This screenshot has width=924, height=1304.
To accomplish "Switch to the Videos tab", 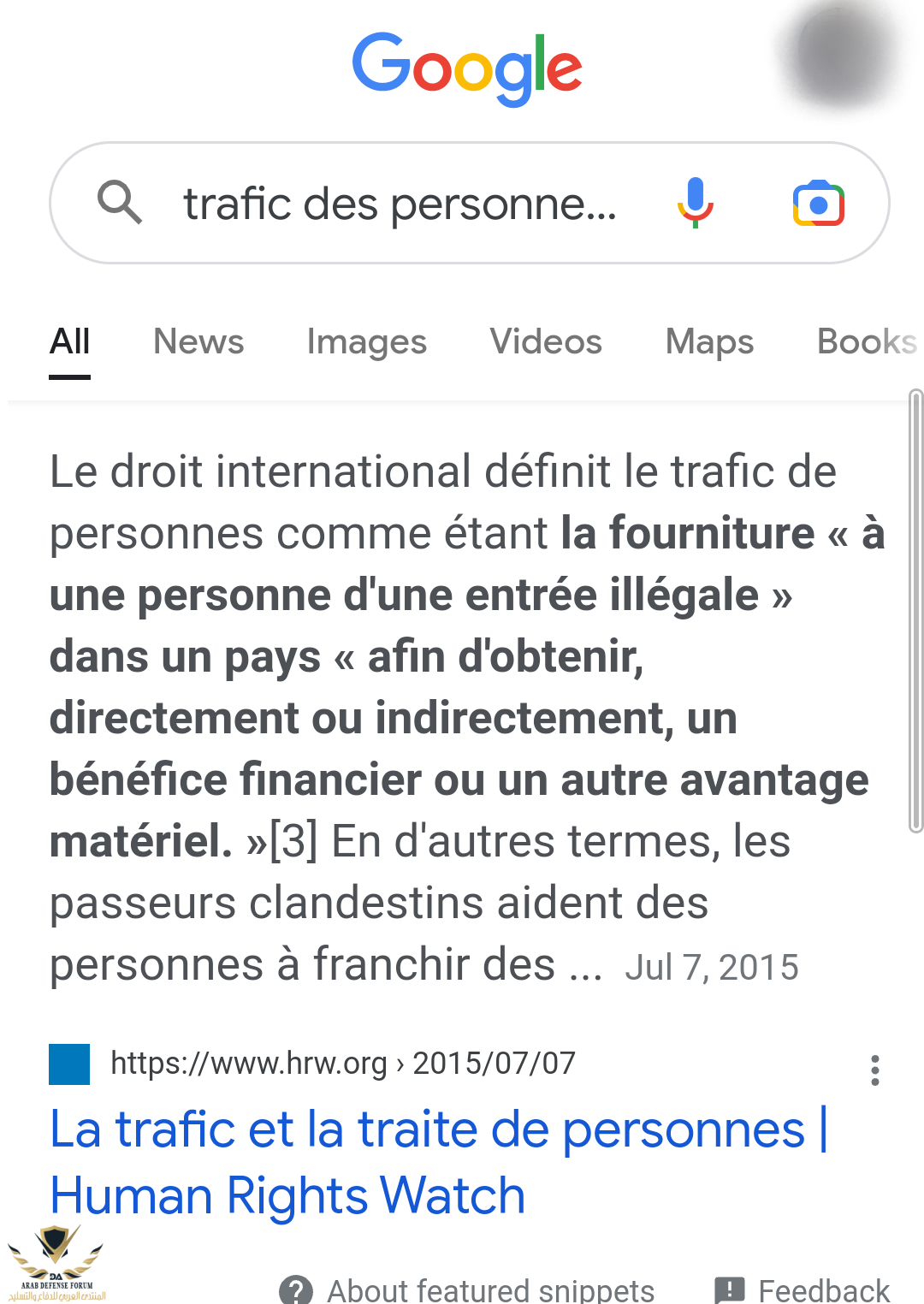I will [546, 342].
